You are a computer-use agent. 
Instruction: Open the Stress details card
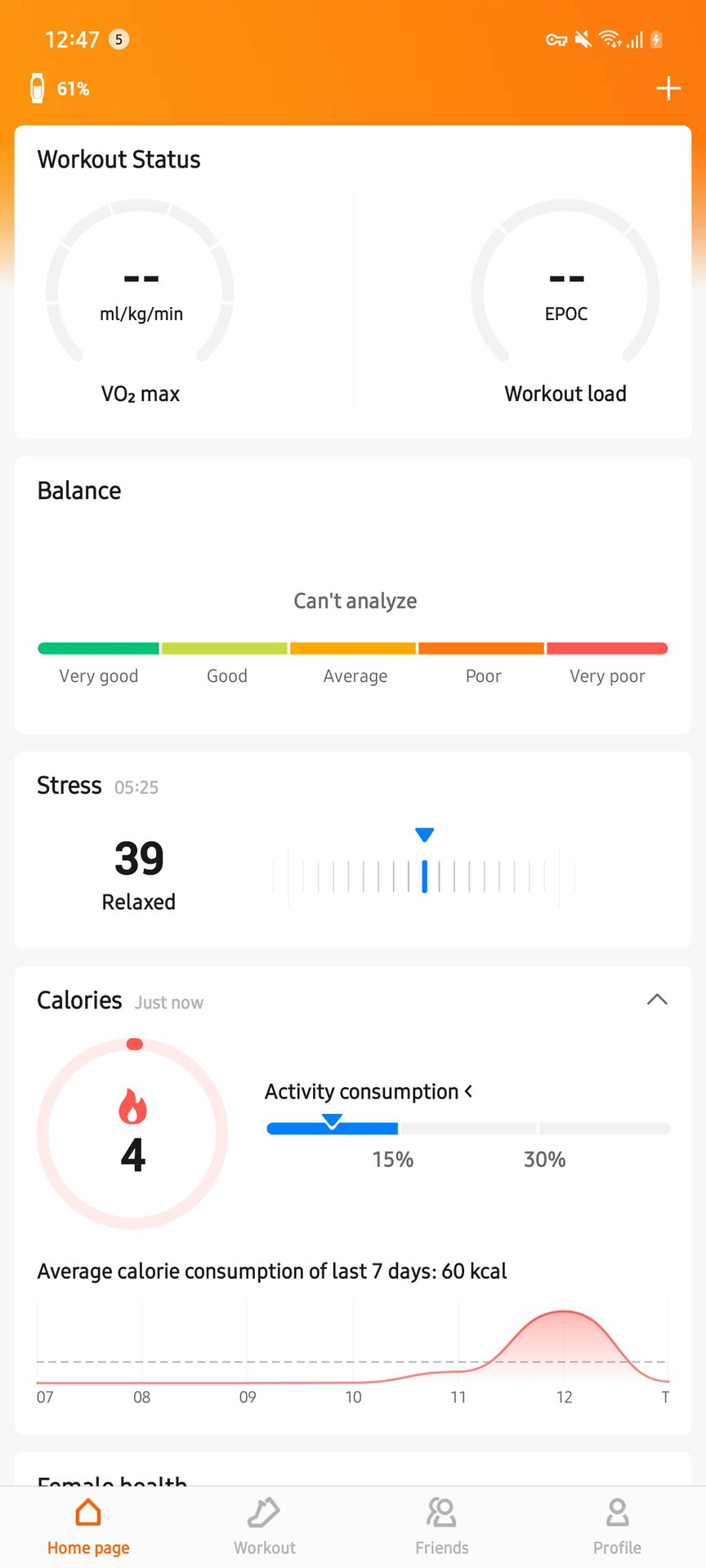point(353,849)
